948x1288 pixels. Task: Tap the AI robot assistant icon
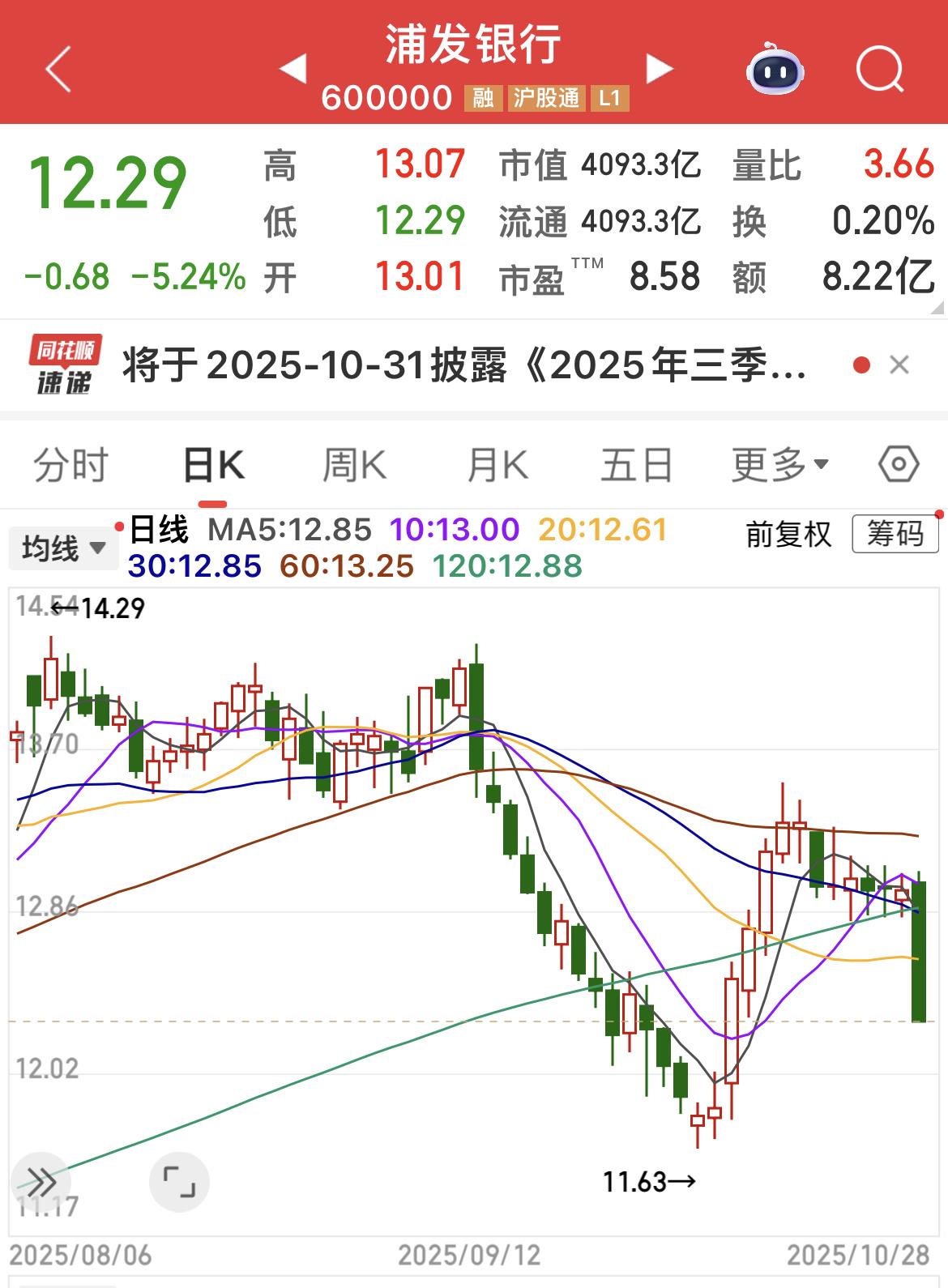(775, 72)
